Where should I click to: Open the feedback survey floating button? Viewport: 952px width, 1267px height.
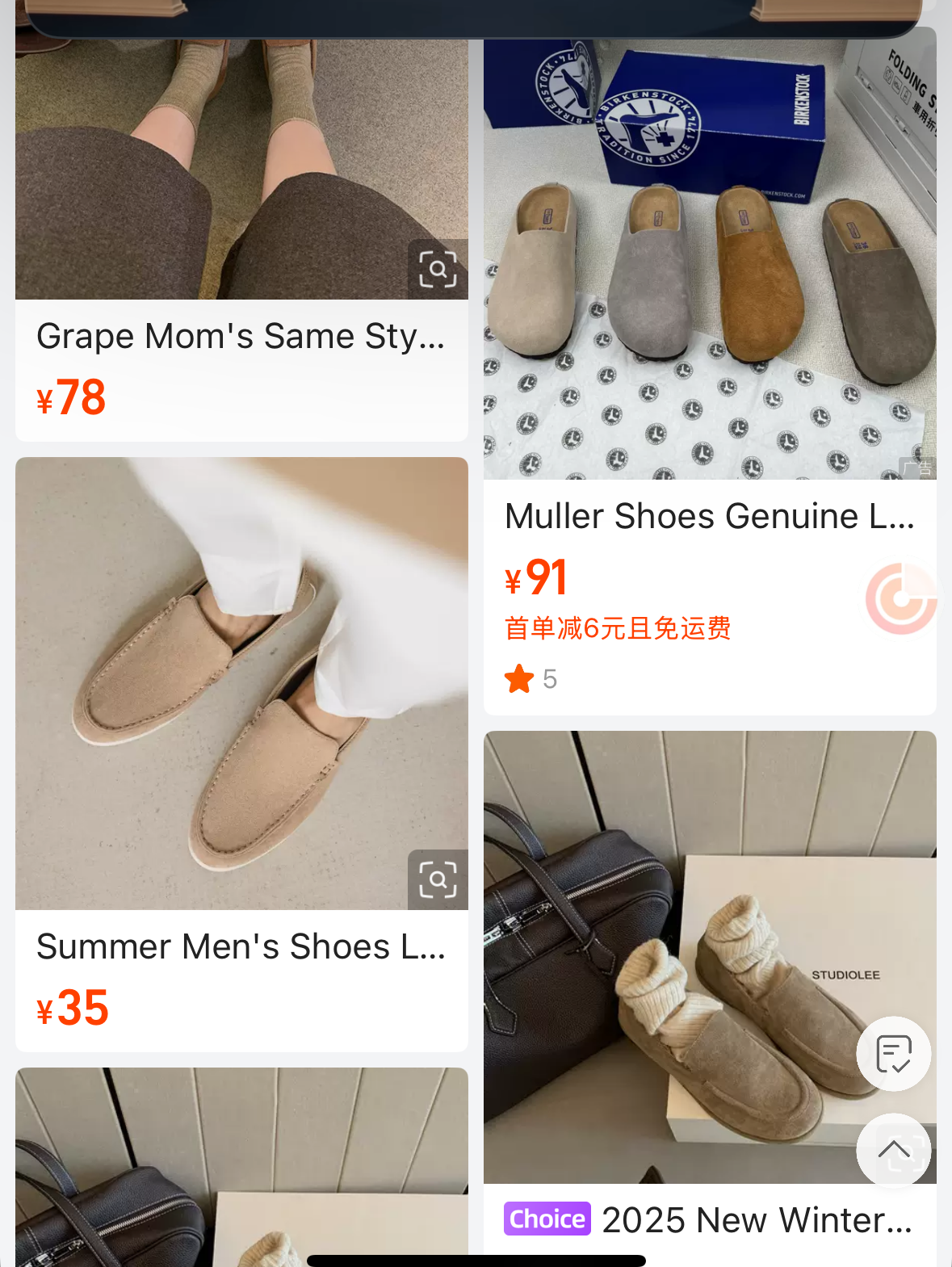pos(894,1054)
